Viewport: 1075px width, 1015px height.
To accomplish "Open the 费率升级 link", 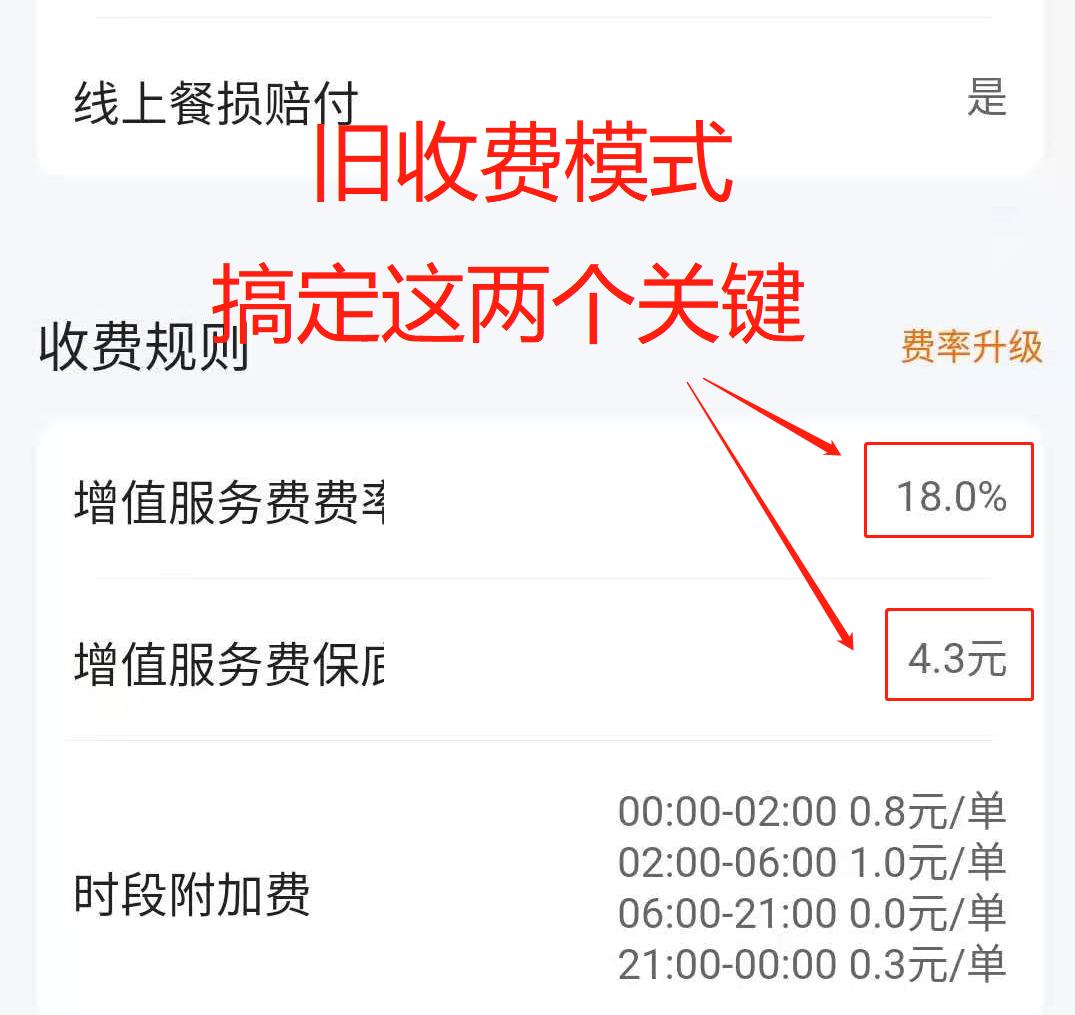I will (970, 347).
